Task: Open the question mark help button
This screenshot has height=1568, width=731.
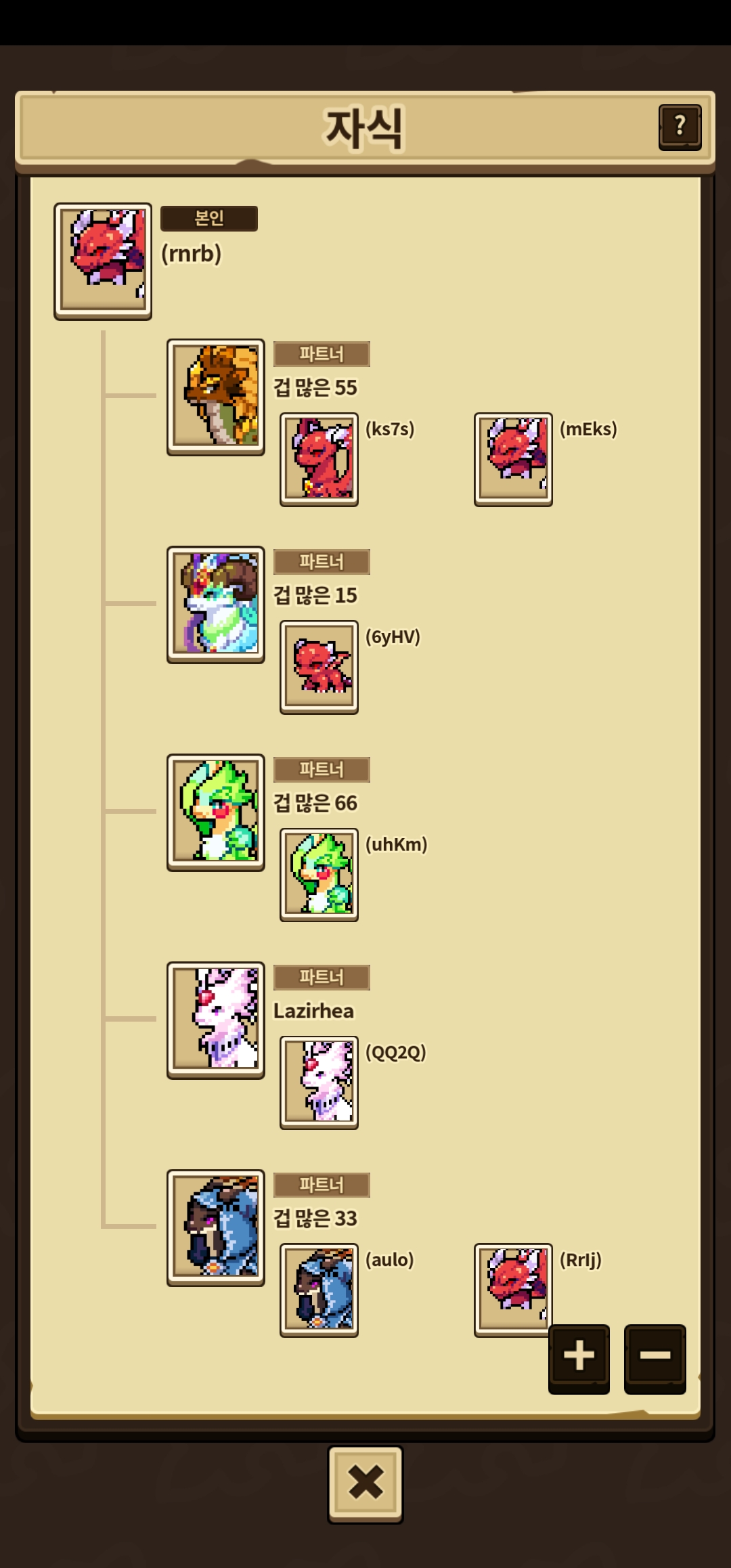Action: coord(680,127)
